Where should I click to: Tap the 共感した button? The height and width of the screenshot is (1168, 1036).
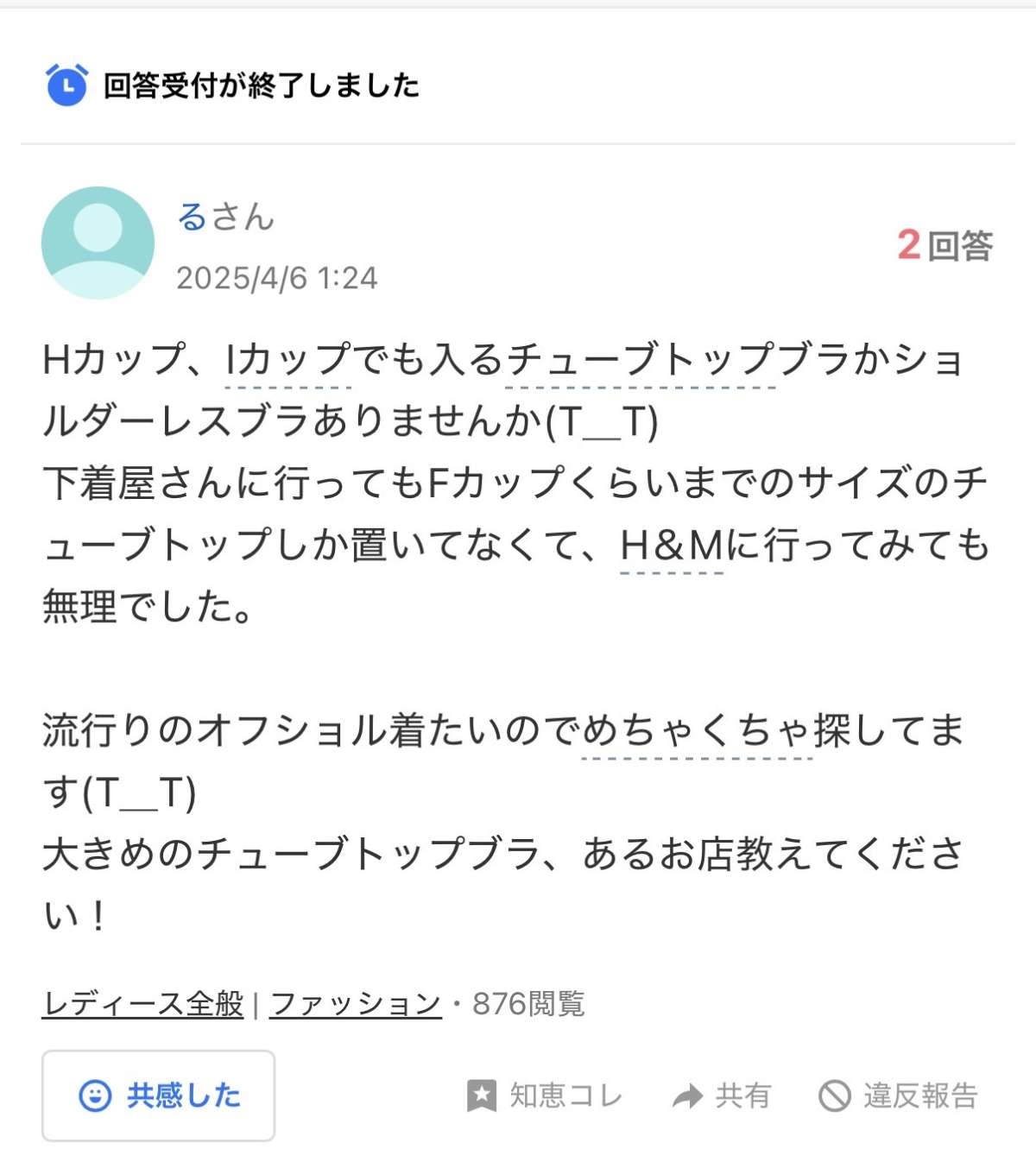coord(158,1095)
